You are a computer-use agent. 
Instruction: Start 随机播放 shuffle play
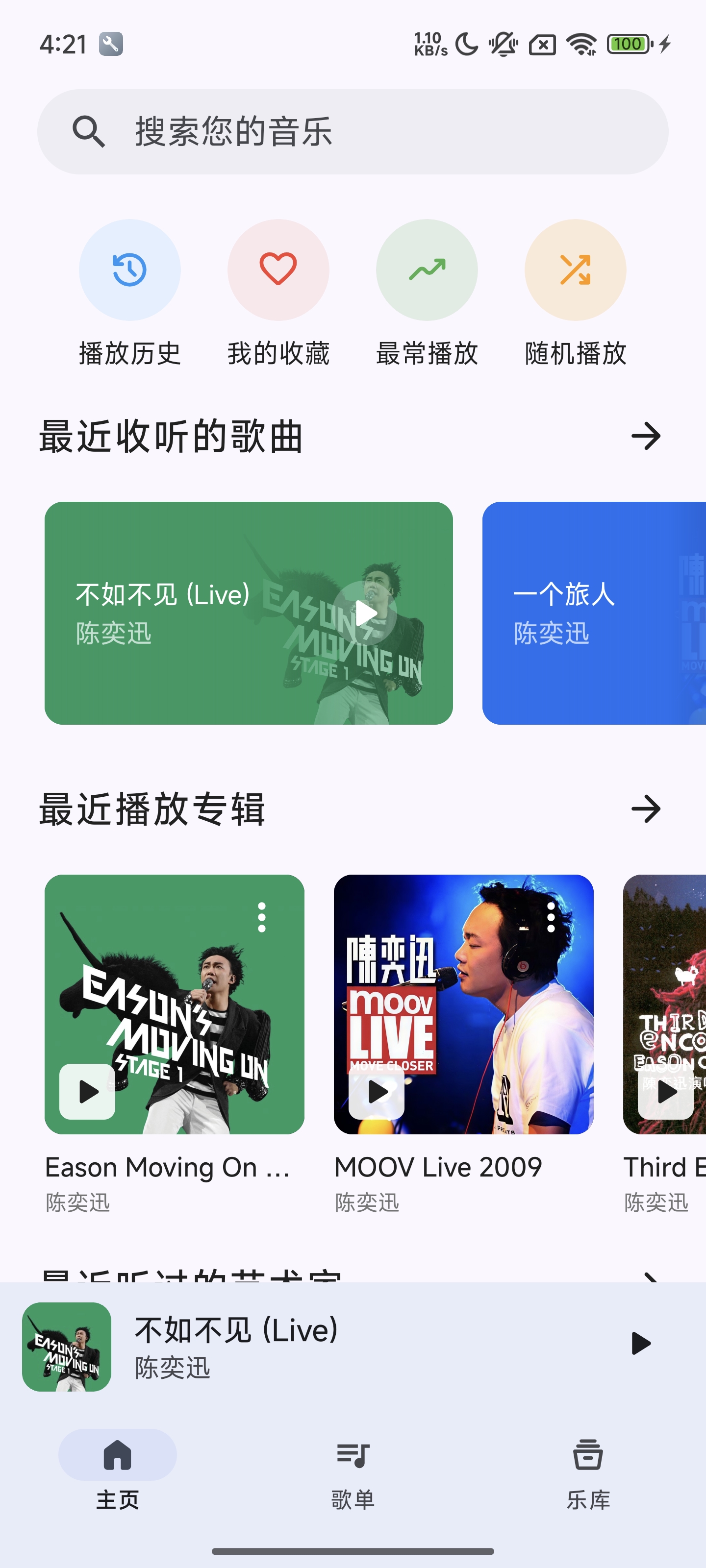click(575, 270)
